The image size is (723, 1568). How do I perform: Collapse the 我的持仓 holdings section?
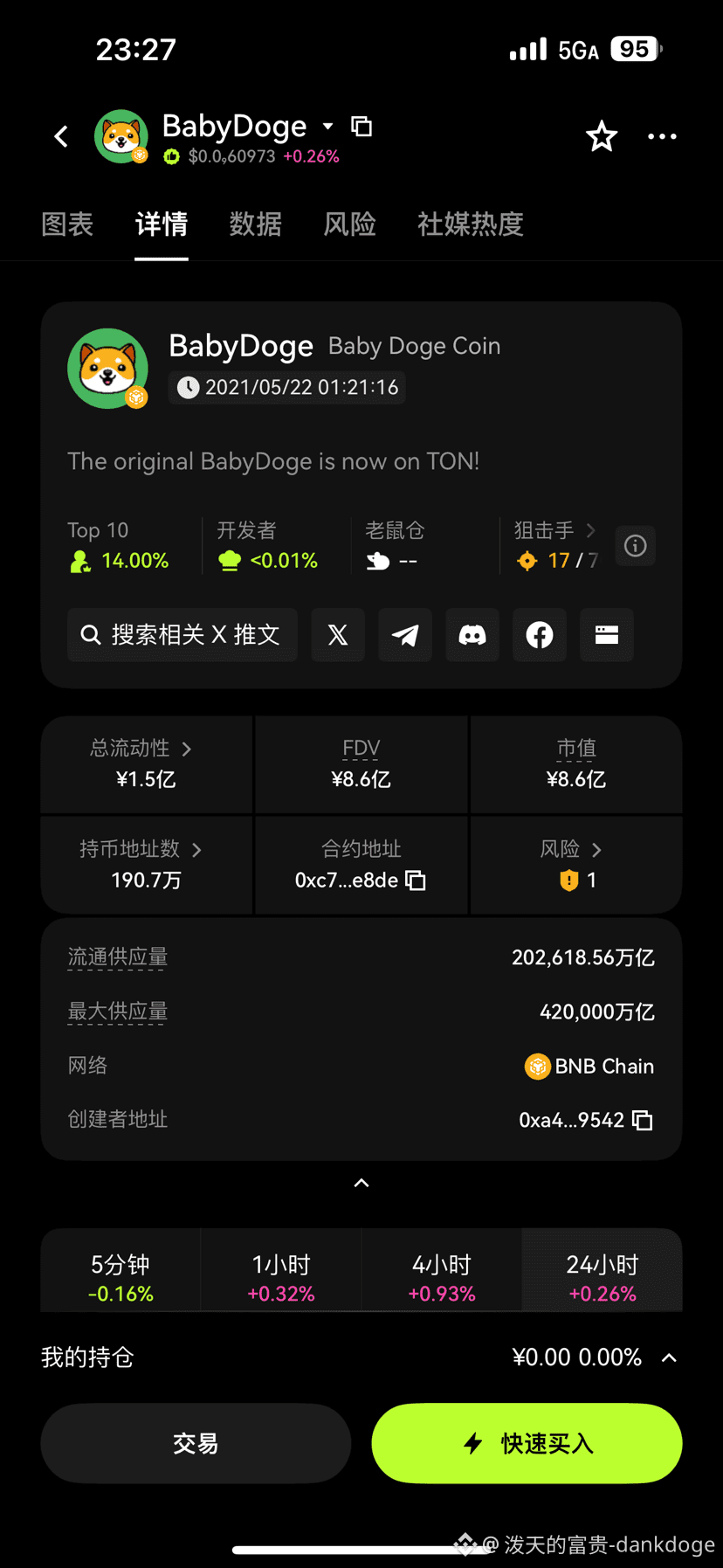[667, 1357]
